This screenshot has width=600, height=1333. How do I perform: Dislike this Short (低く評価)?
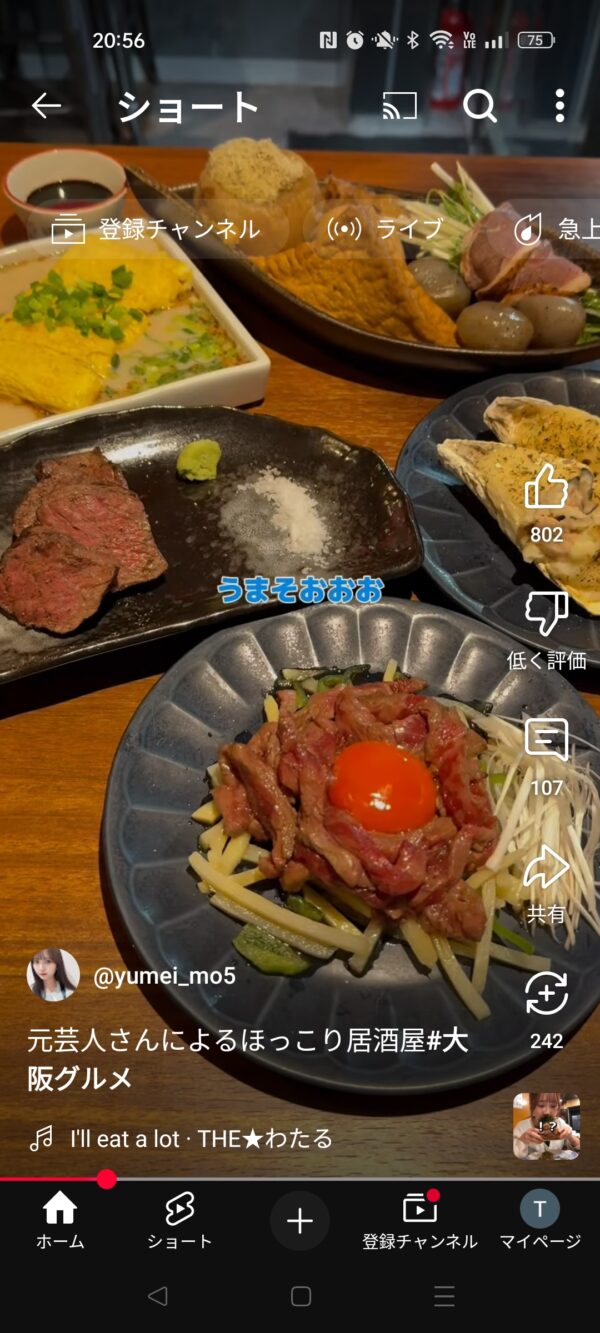546,616
